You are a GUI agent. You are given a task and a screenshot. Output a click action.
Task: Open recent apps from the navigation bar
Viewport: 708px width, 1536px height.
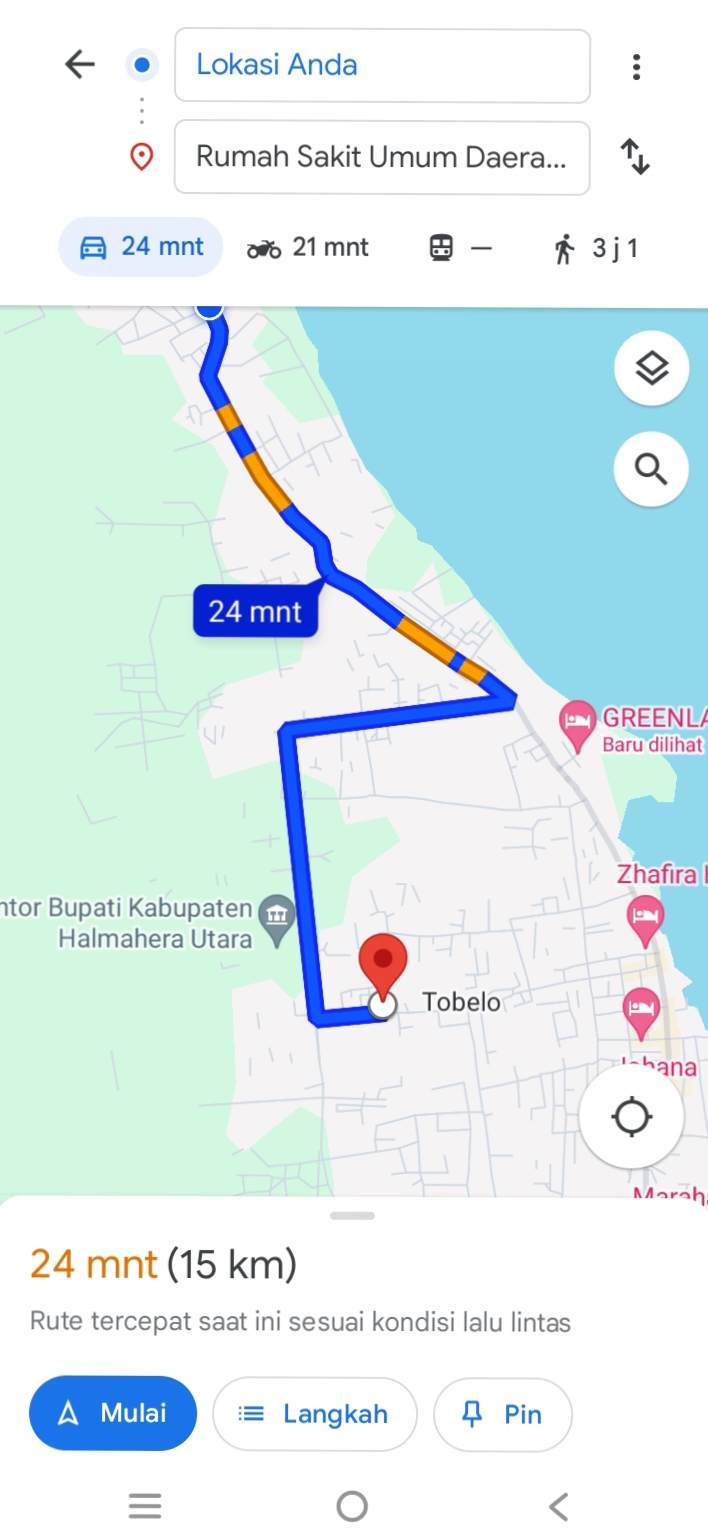pos(145,1506)
